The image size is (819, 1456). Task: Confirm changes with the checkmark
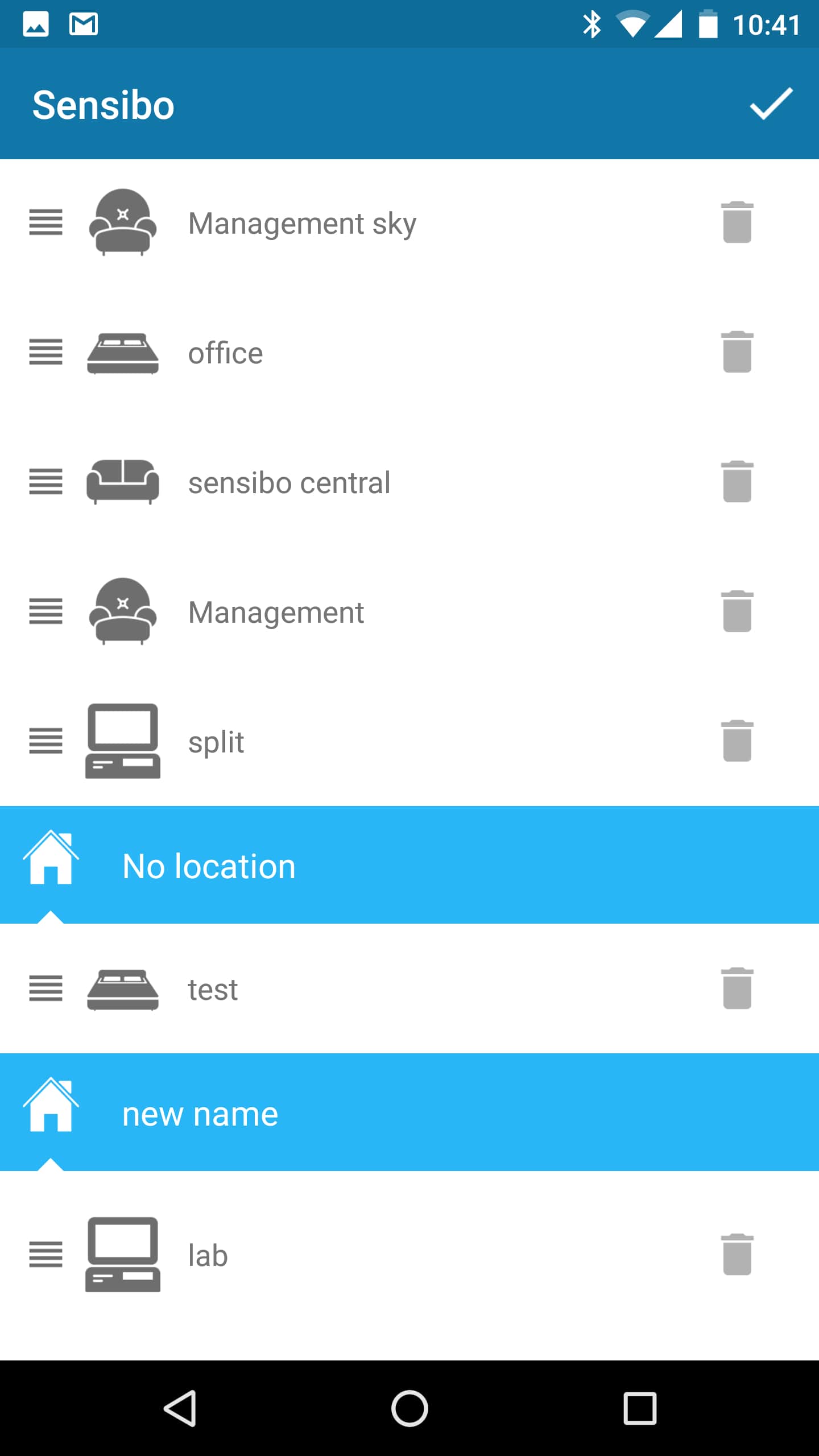pos(771,104)
